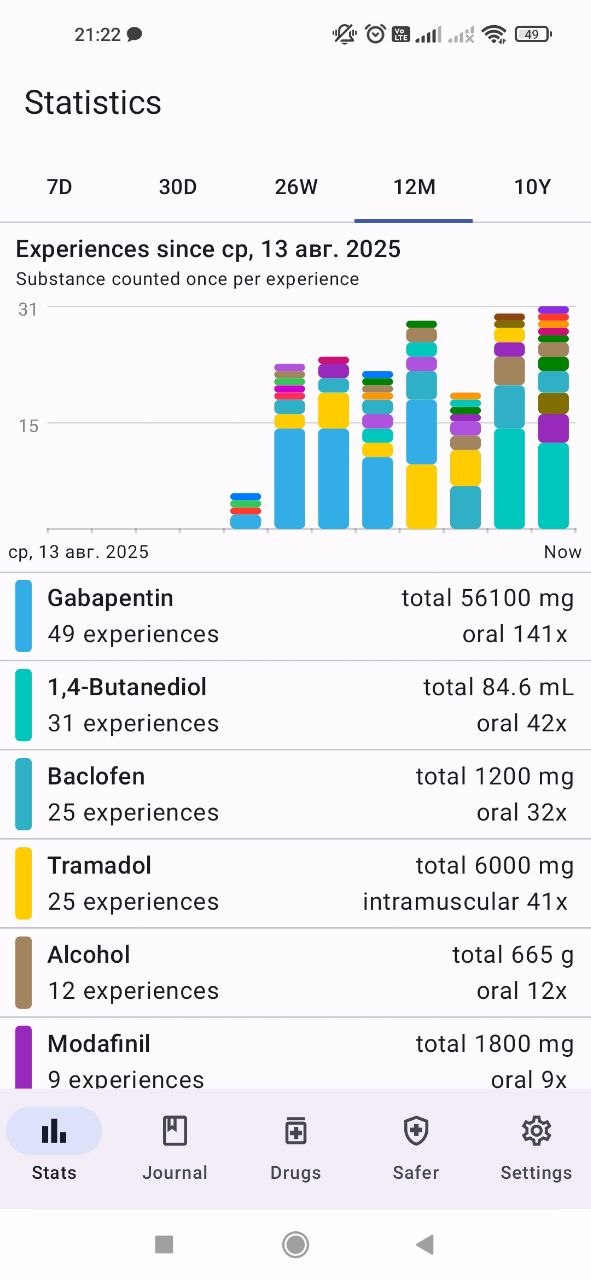Show statistics for 26W
This screenshot has width=591, height=1280.
click(296, 187)
